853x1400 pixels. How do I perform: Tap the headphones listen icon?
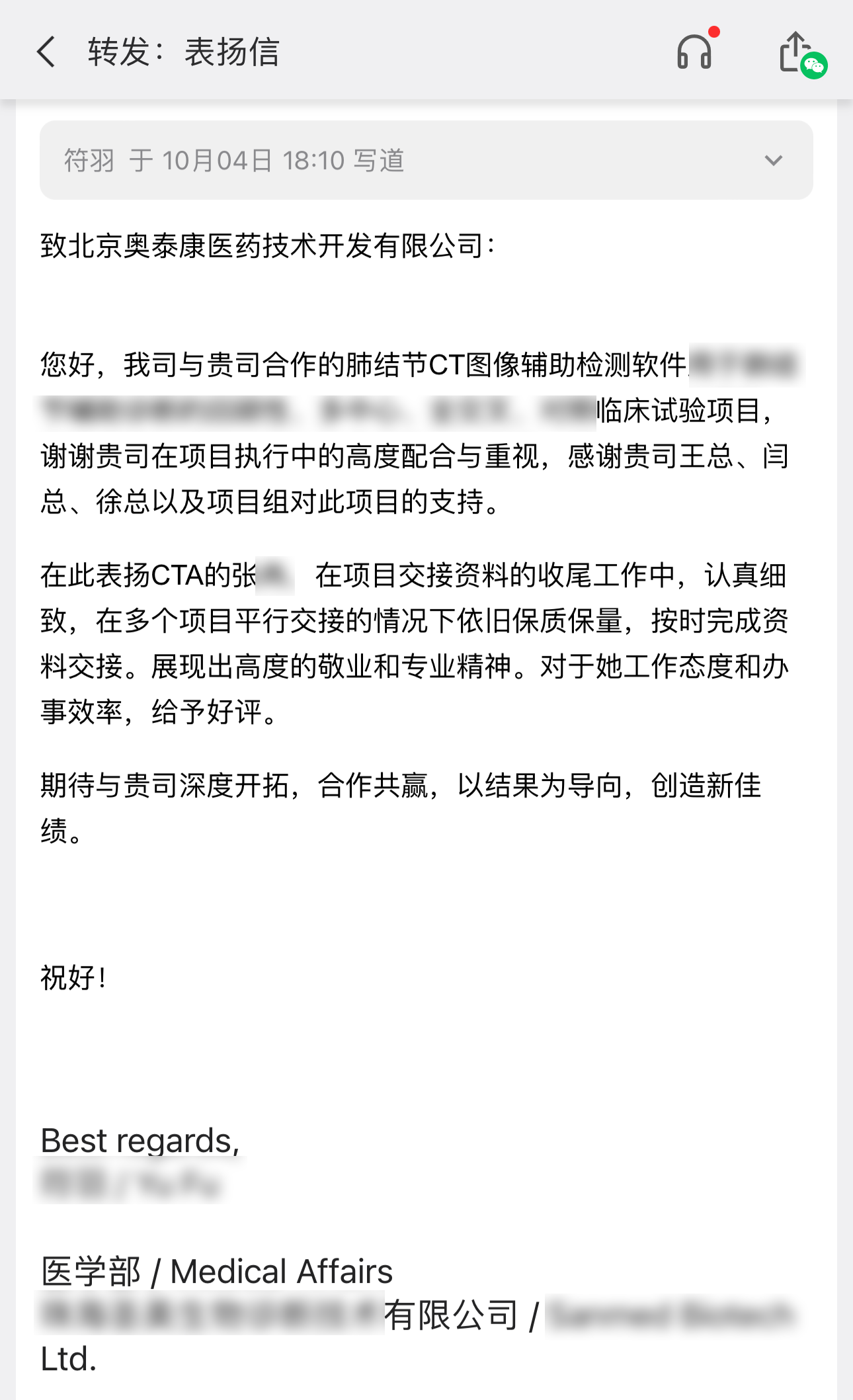pos(694,52)
